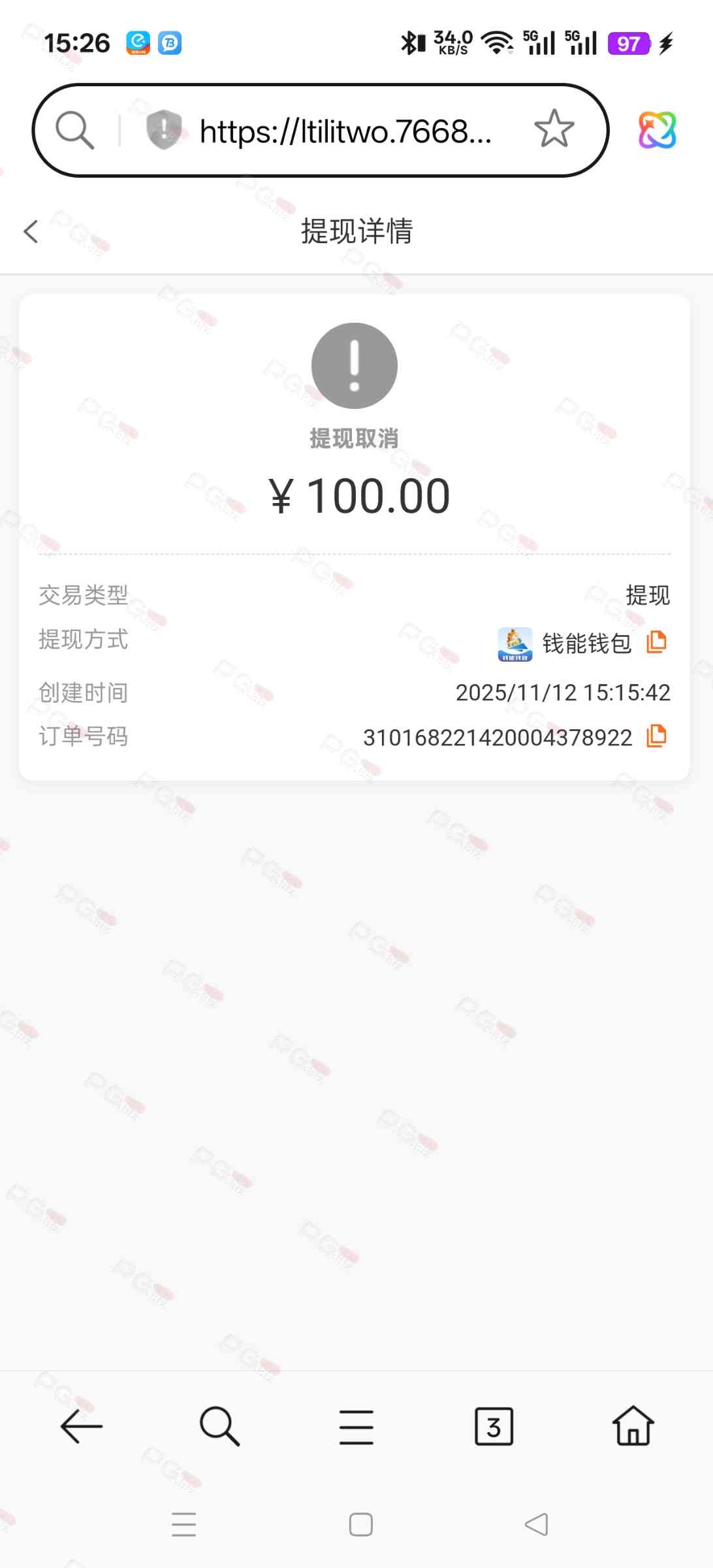This screenshot has height=1568, width=713.
Task: Open recent apps from the system navigation bar
Action: point(183,1524)
